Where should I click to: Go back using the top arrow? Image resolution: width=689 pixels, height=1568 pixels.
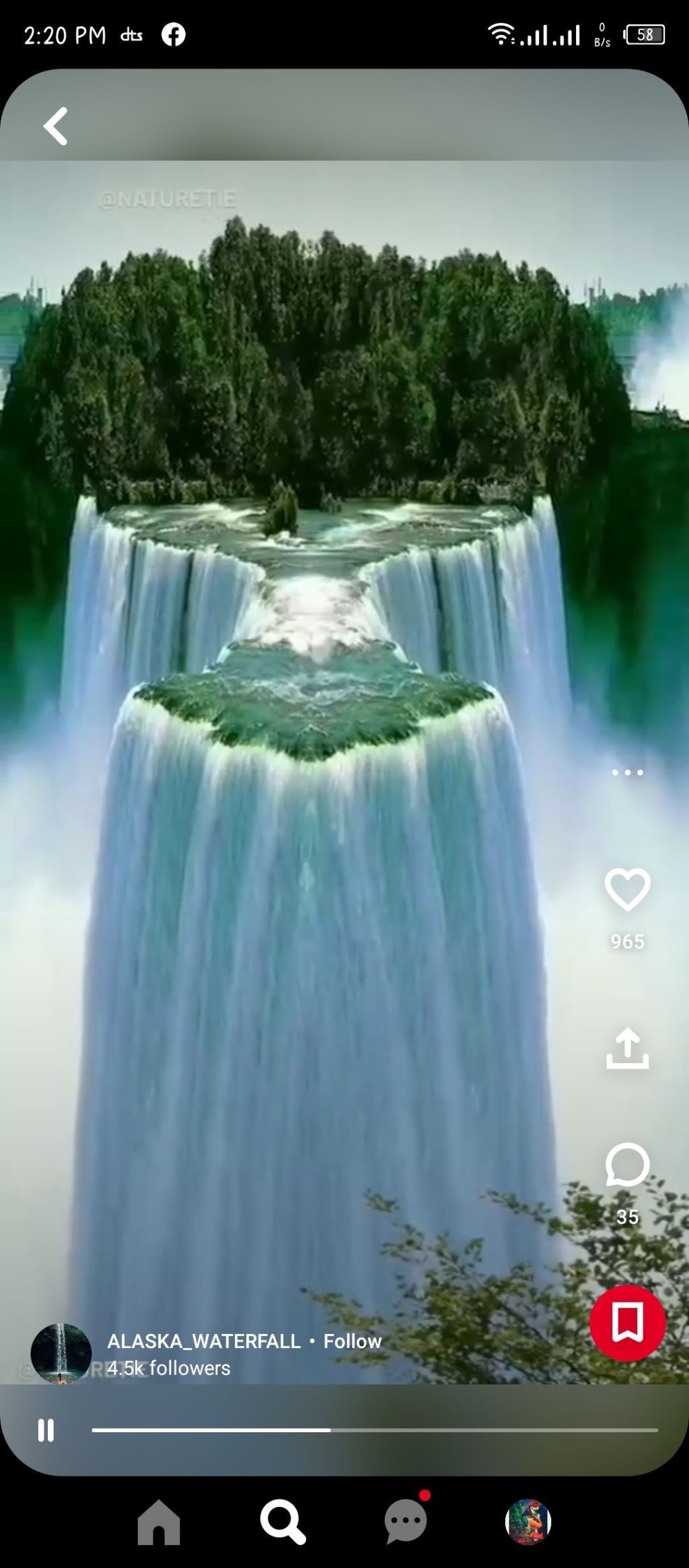point(56,126)
